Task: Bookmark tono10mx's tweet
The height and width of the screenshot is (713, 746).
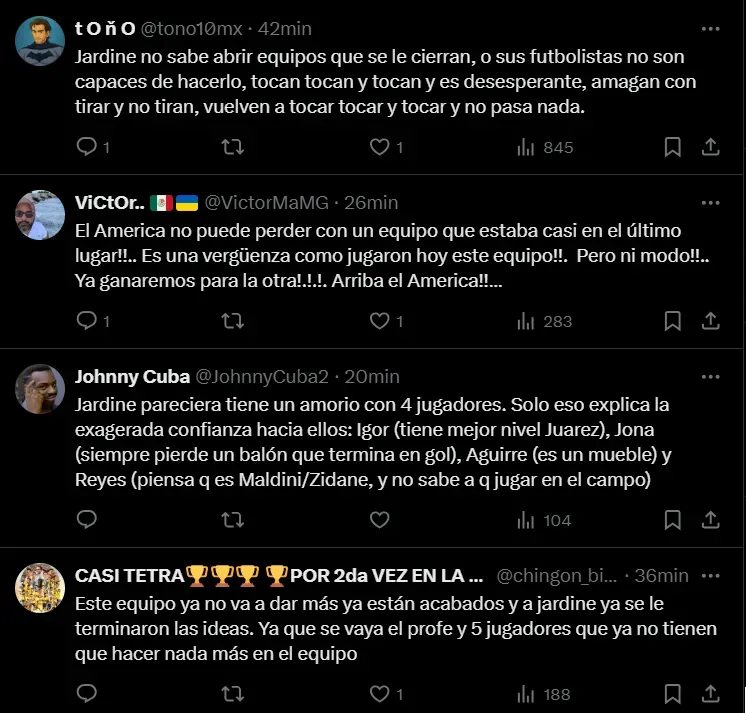Action: (673, 147)
